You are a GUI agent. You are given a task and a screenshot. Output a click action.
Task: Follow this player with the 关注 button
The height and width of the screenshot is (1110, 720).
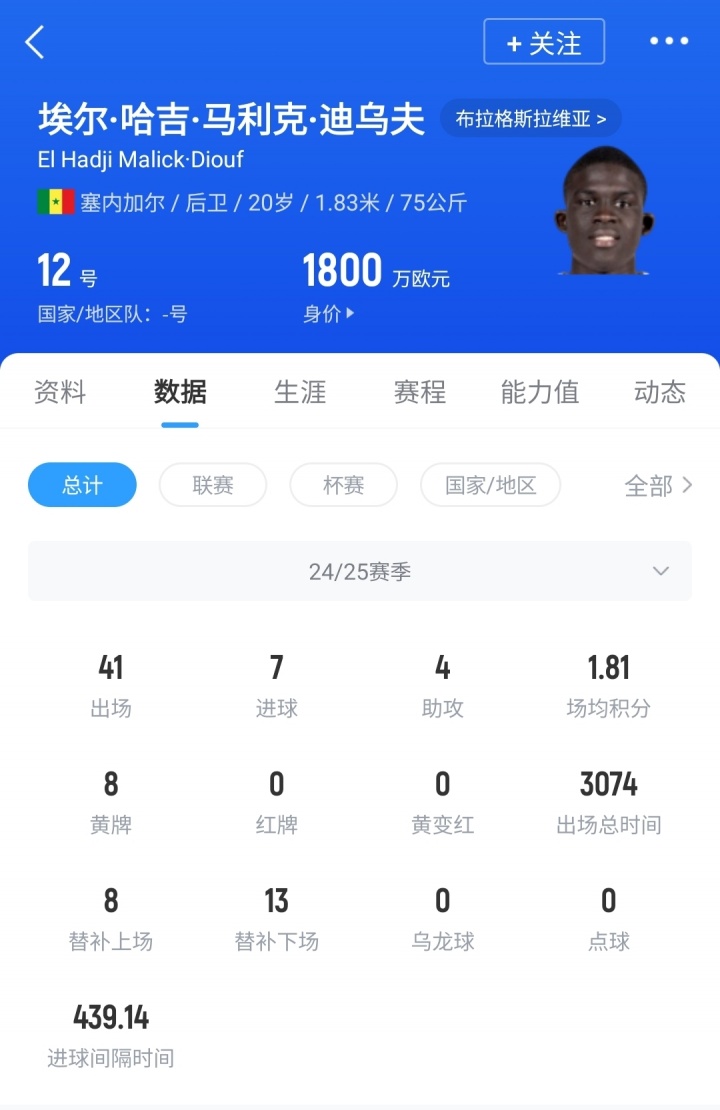pyautogui.click(x=544, y=42)
